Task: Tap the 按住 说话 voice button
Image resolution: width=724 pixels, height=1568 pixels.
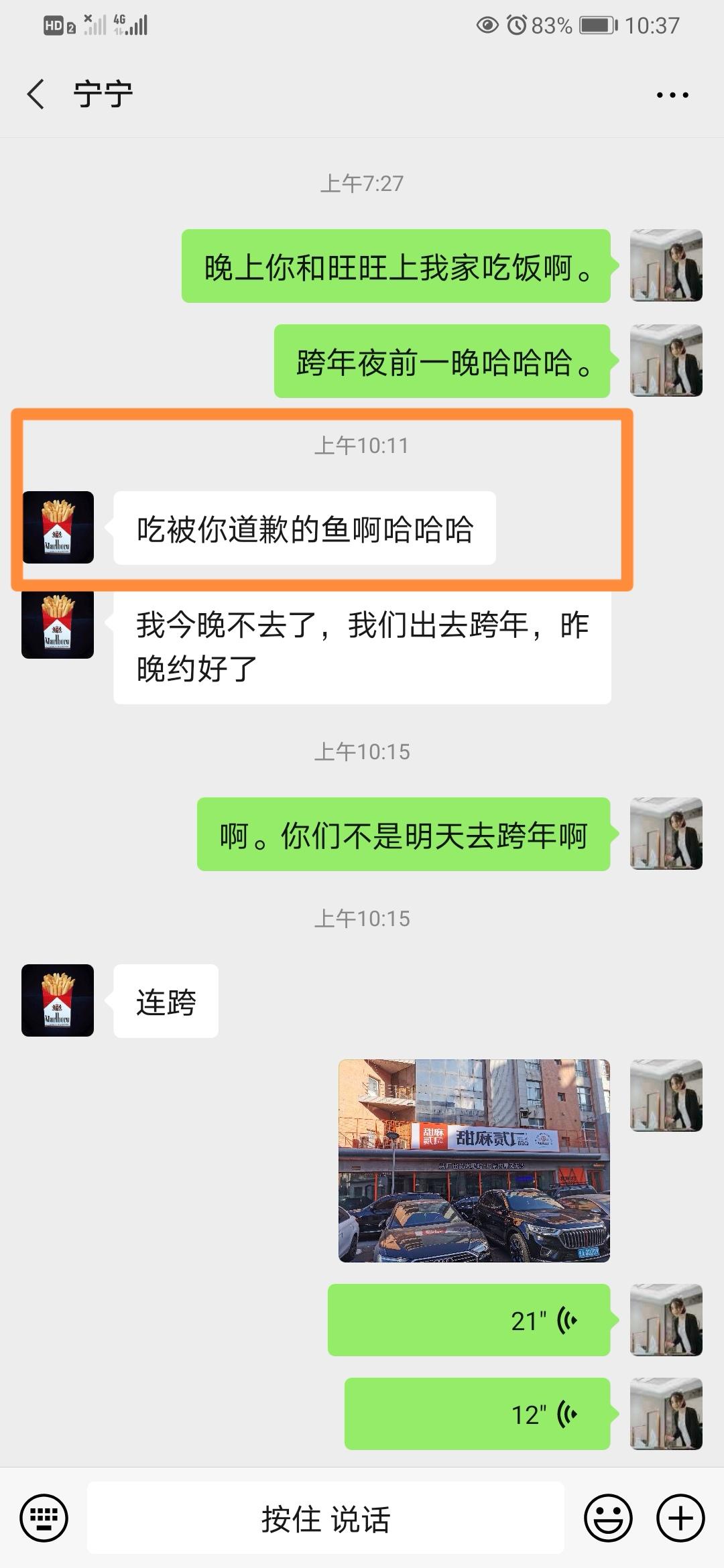Action: tap(326, 1518)
